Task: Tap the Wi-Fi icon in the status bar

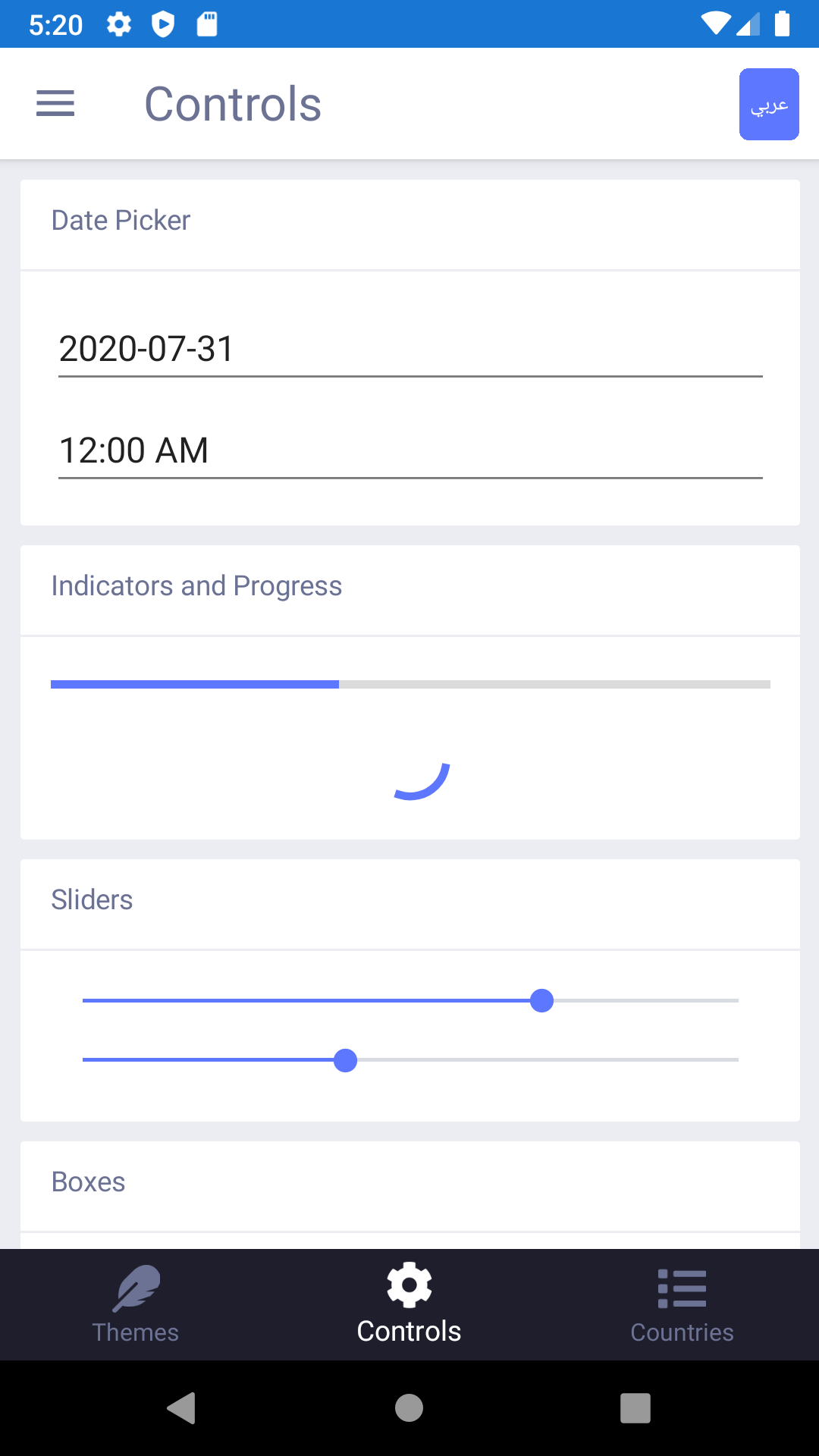Action: click(x=714, y=23)
